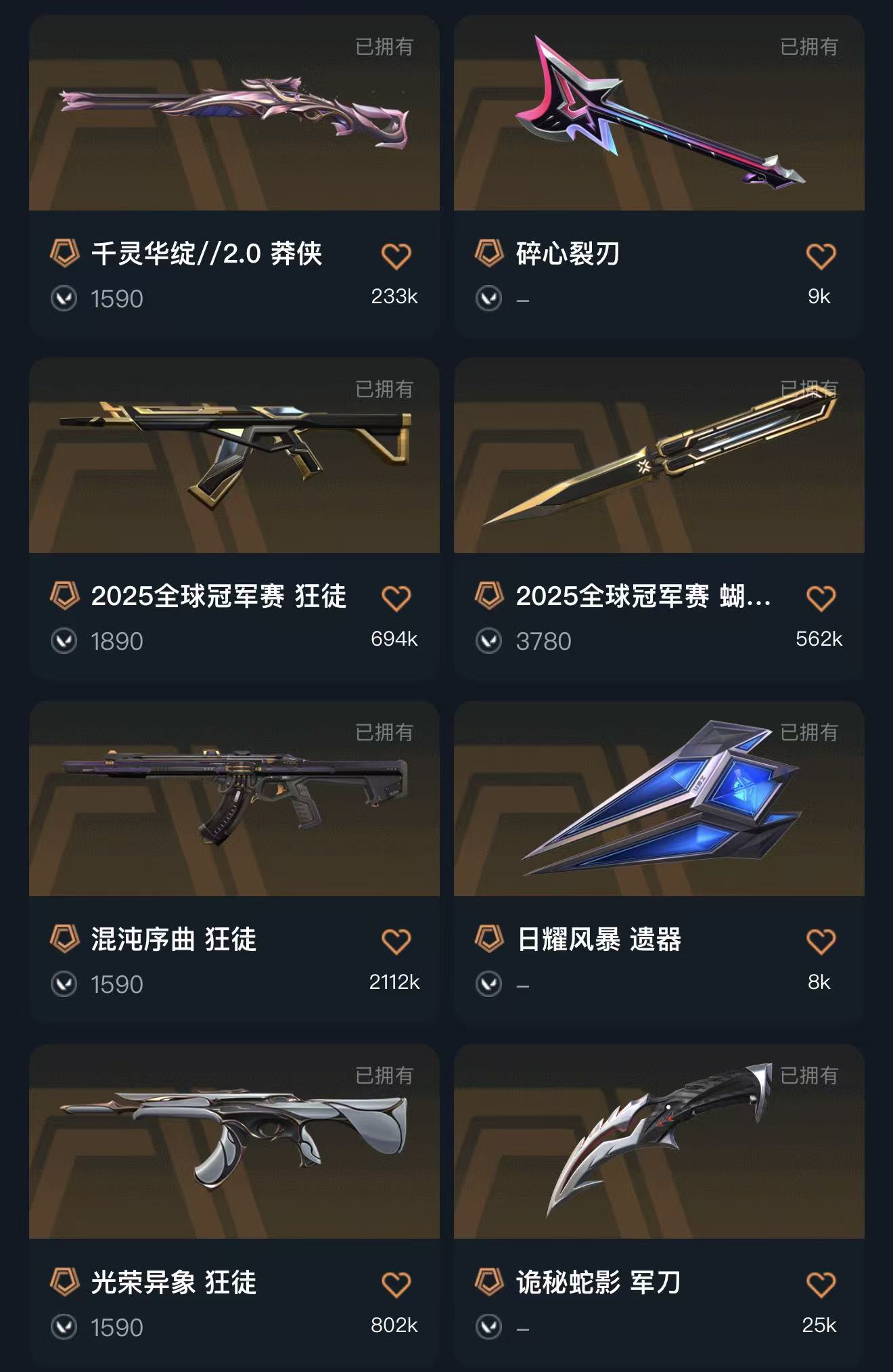893x1372 pixels.
Task: Tap the heart on 2025全球冠军赛 狂徒
Action: (x=396, y=598)
